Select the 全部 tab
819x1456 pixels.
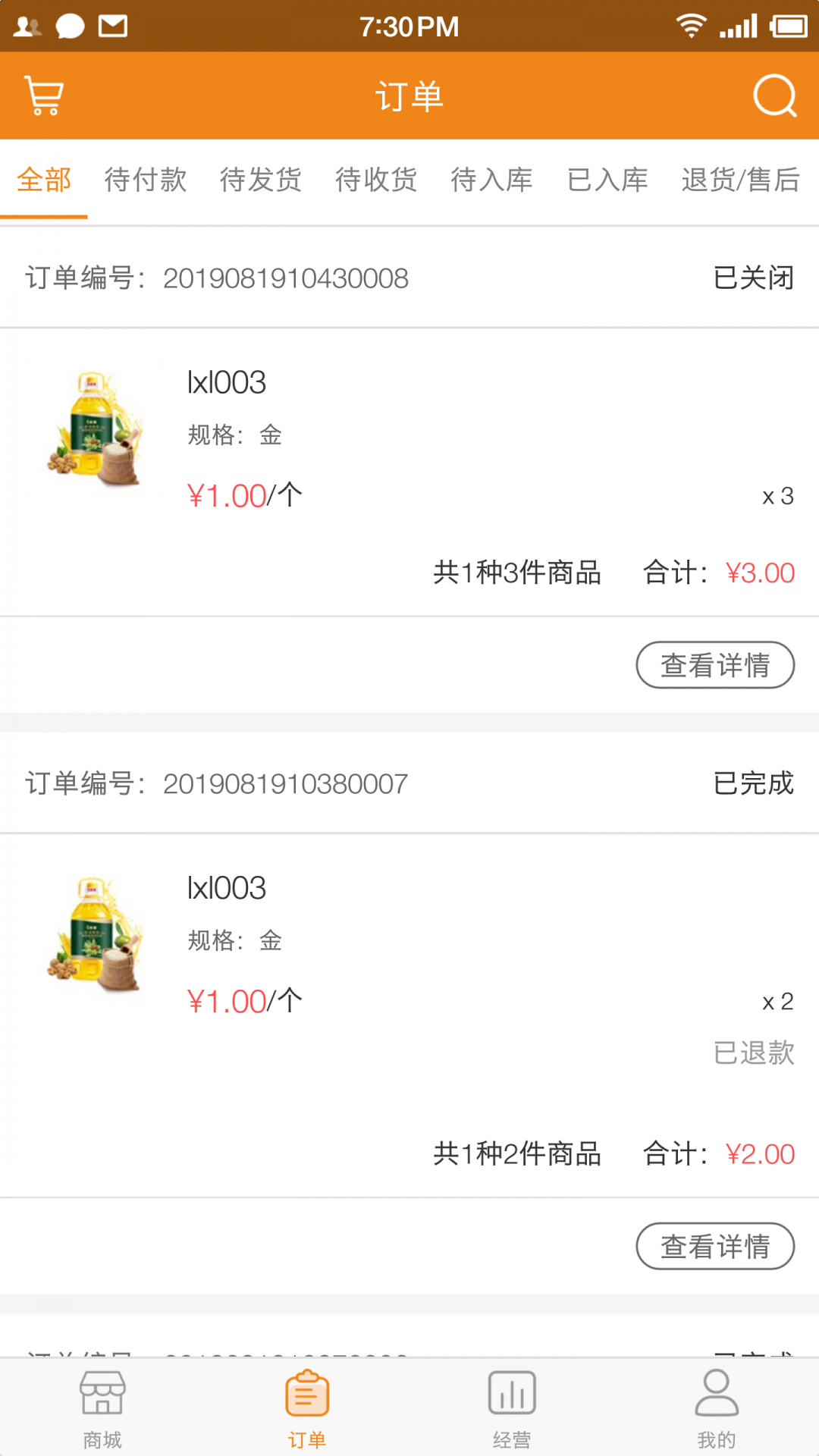pyautogui.click(x=44, y=180)
